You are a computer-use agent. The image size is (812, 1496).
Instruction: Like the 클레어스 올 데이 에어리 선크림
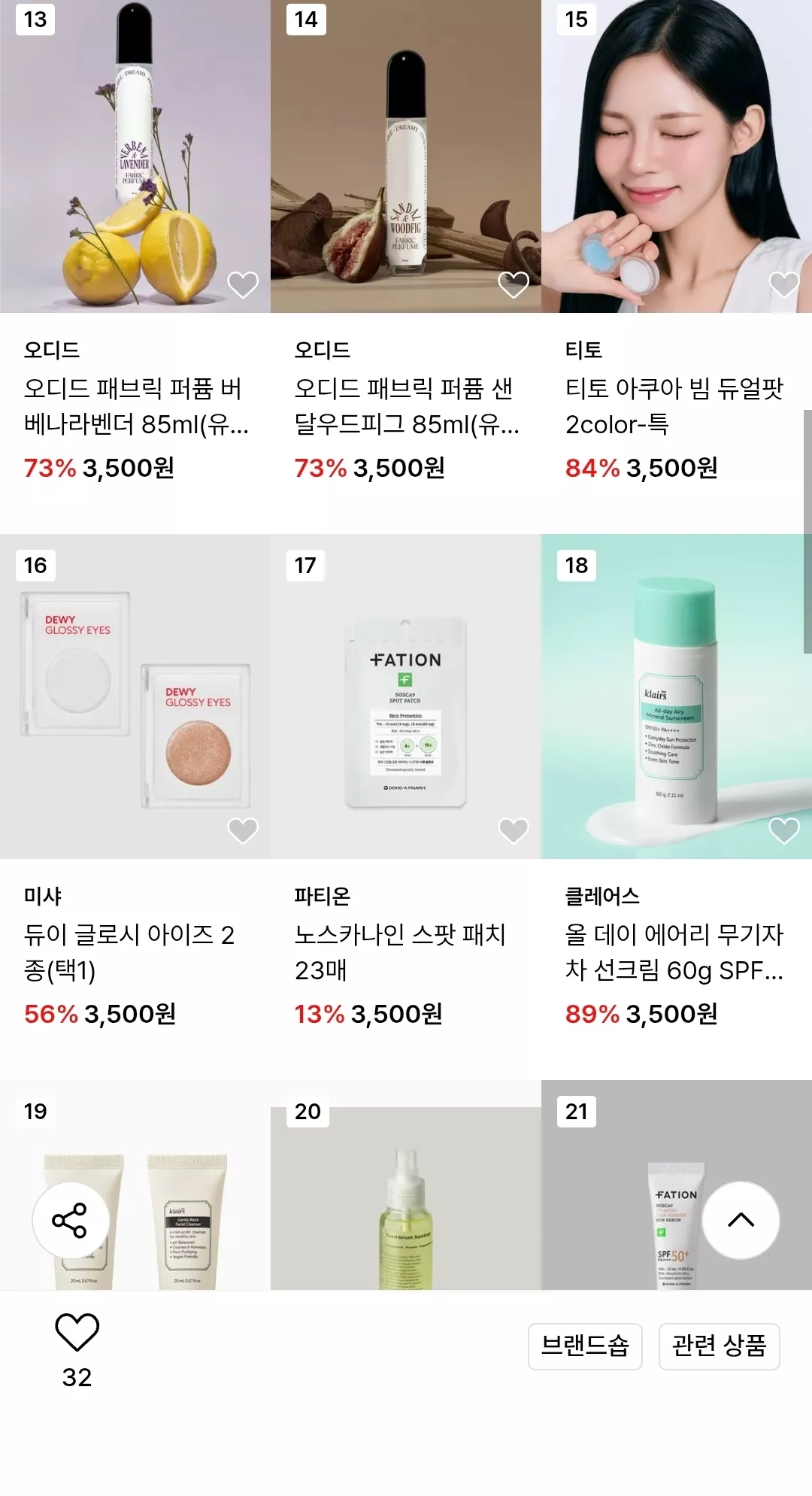tap(784, 831)
